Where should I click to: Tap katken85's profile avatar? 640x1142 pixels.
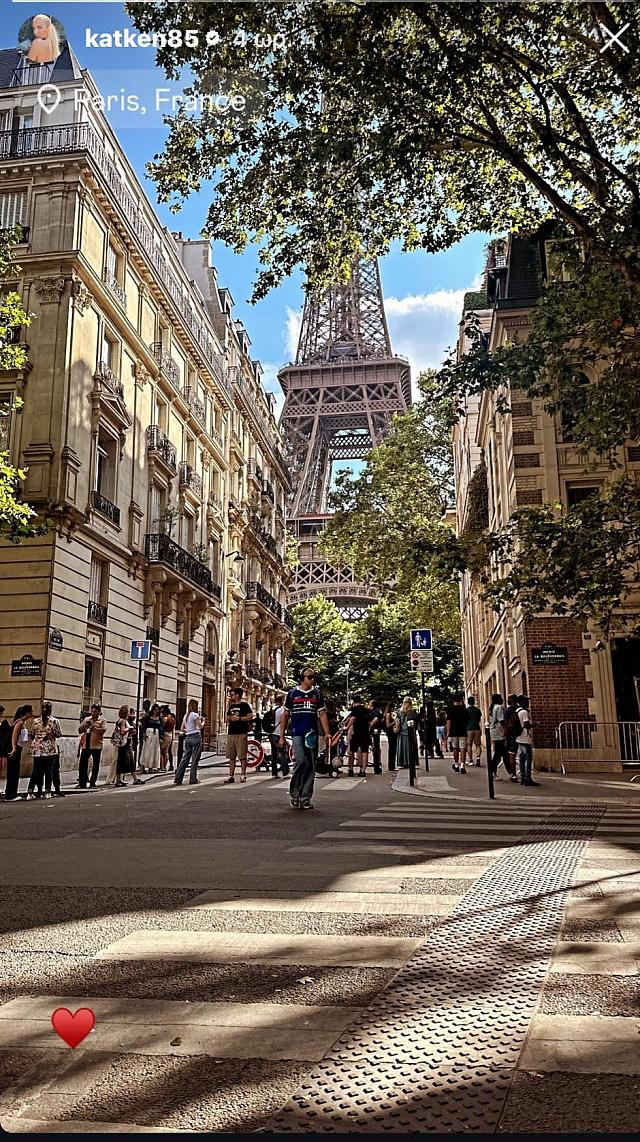[x=42, y=39]
